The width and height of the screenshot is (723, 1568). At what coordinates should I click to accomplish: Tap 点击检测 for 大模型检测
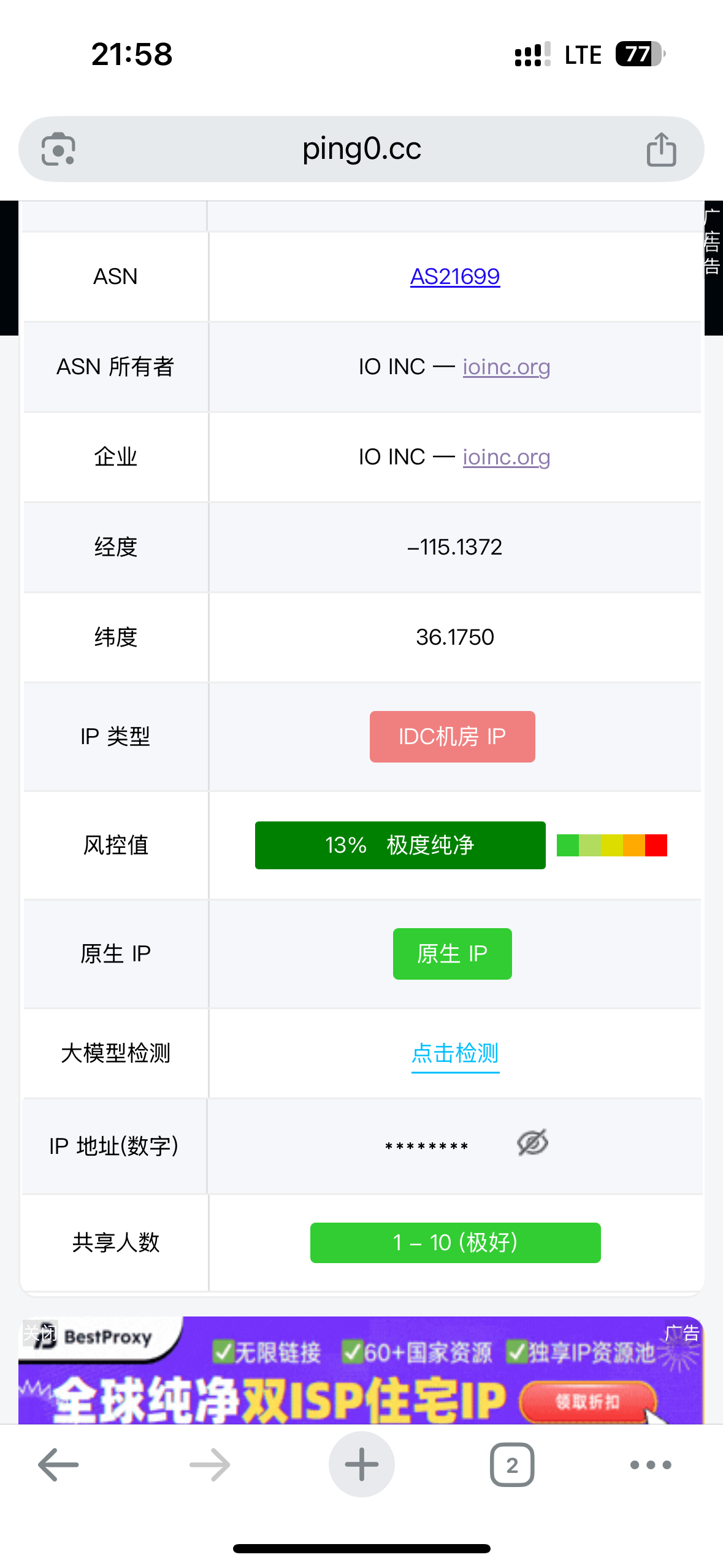(x=455, y=1053)
